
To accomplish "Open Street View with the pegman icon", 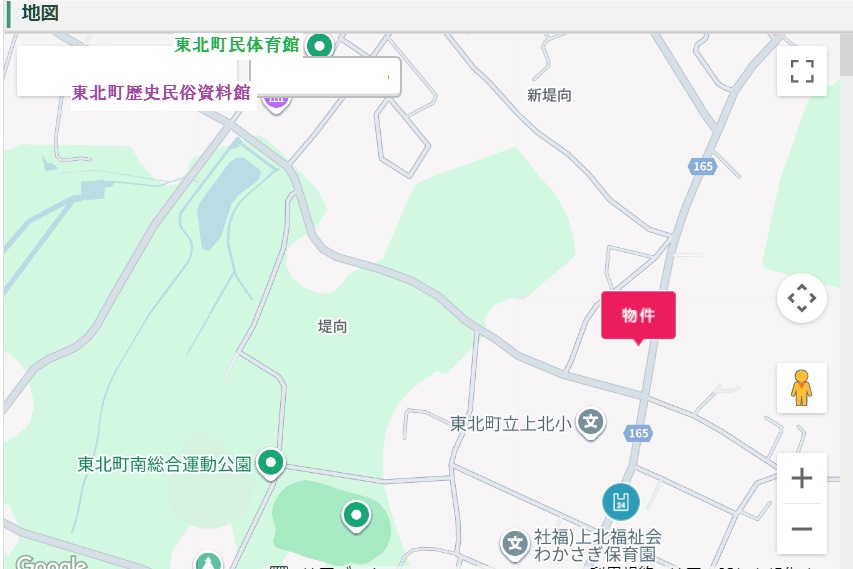I will tap(801, 387).
